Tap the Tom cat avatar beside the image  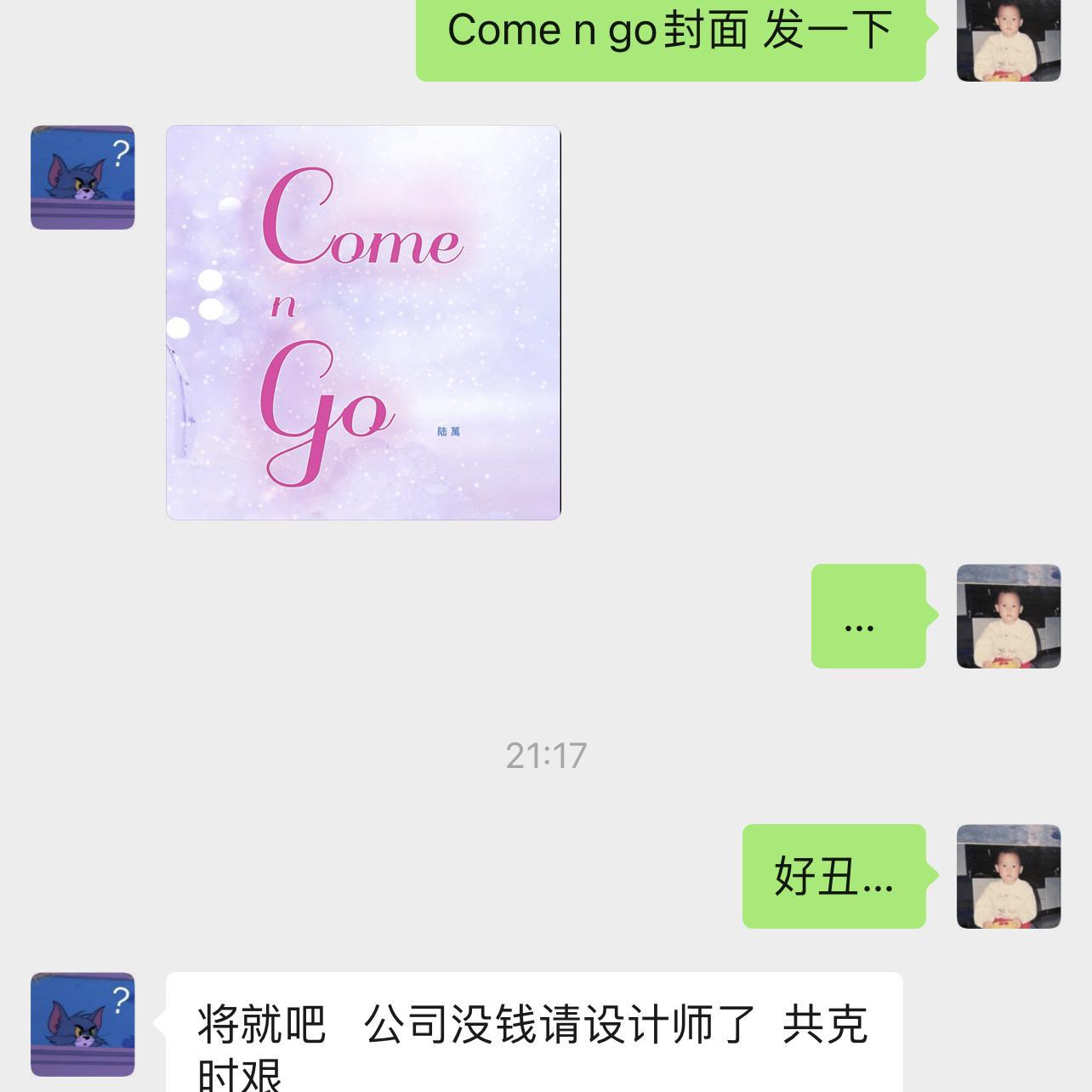click(x=82, y=178)
